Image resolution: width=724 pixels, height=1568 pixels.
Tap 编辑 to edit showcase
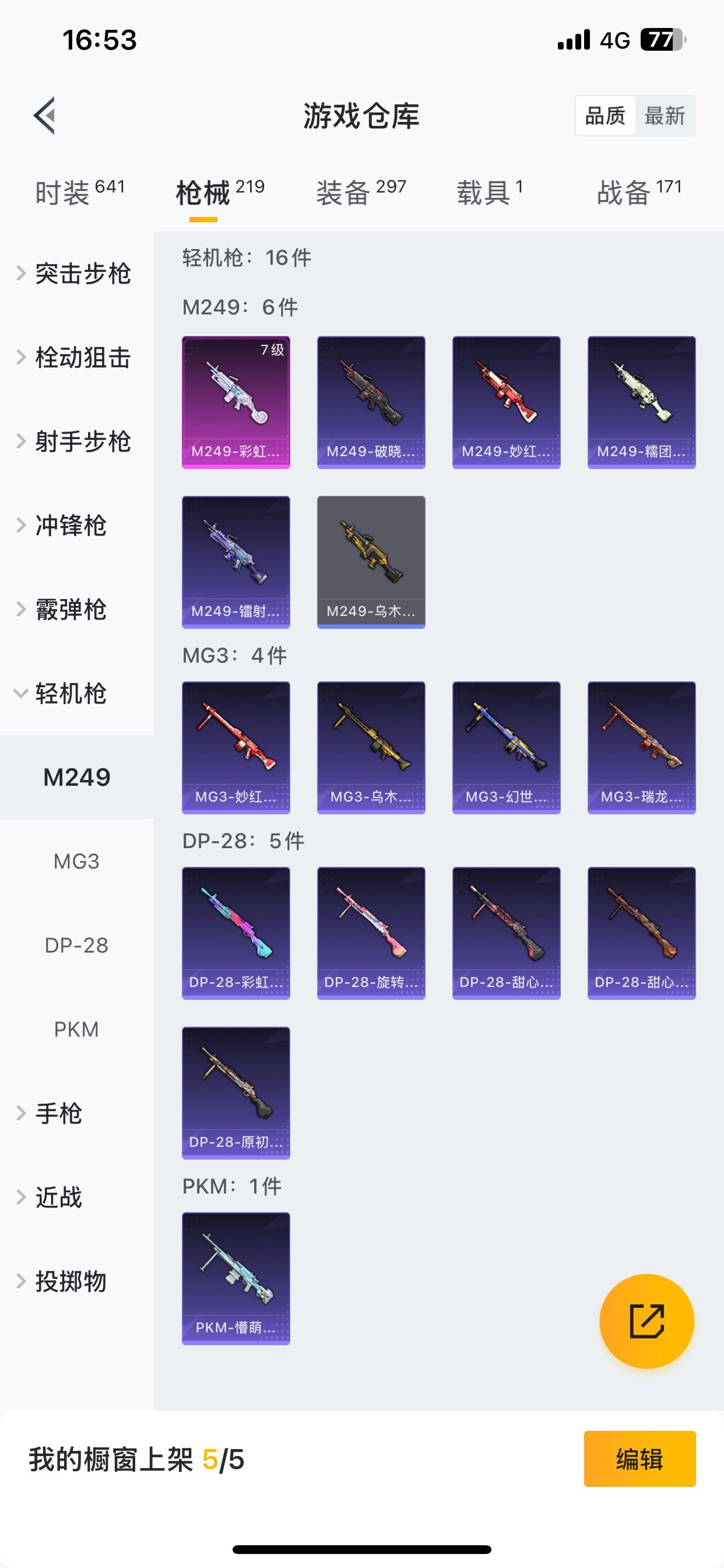[x=639, y=1459]
